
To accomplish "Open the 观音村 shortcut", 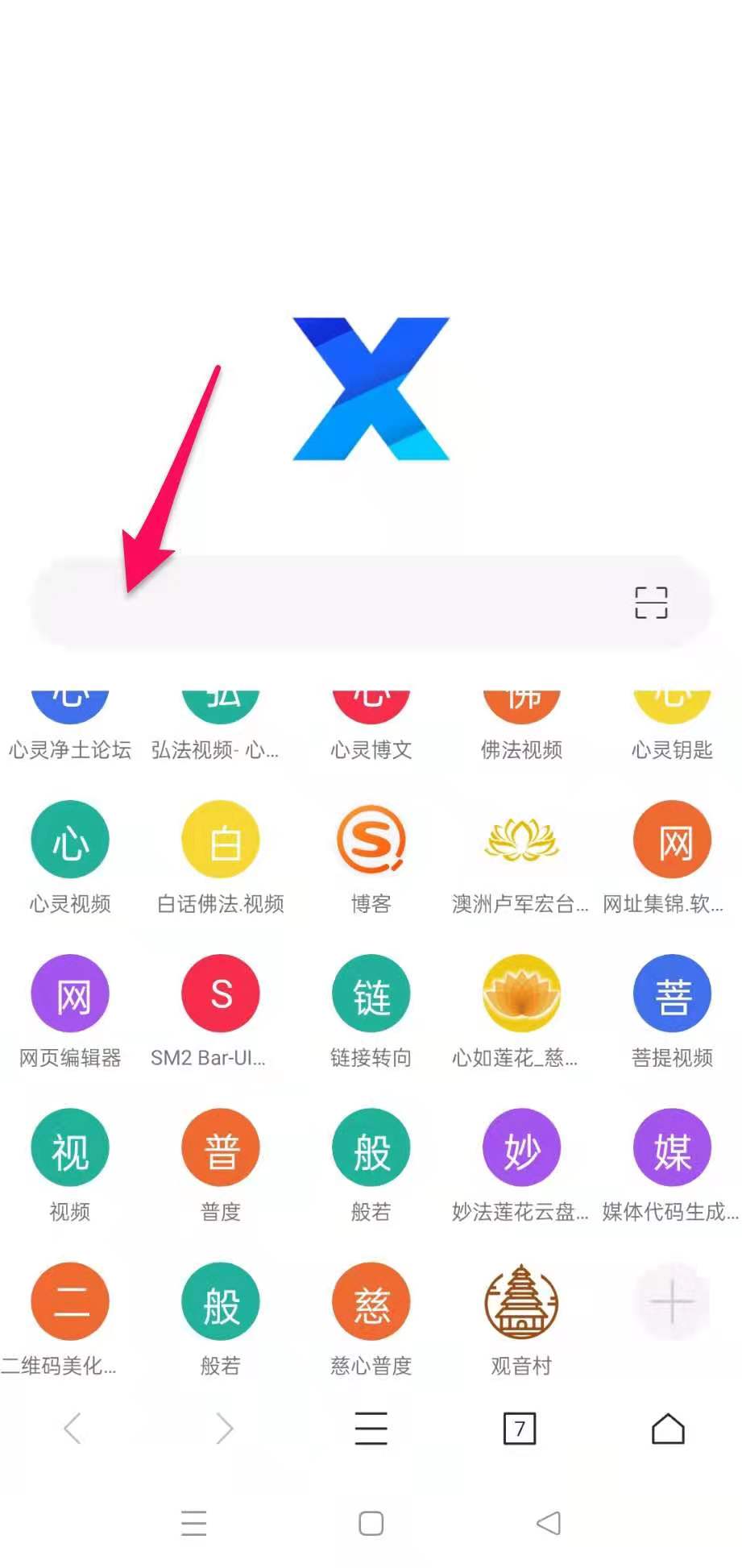I will tap(521, 1302).
